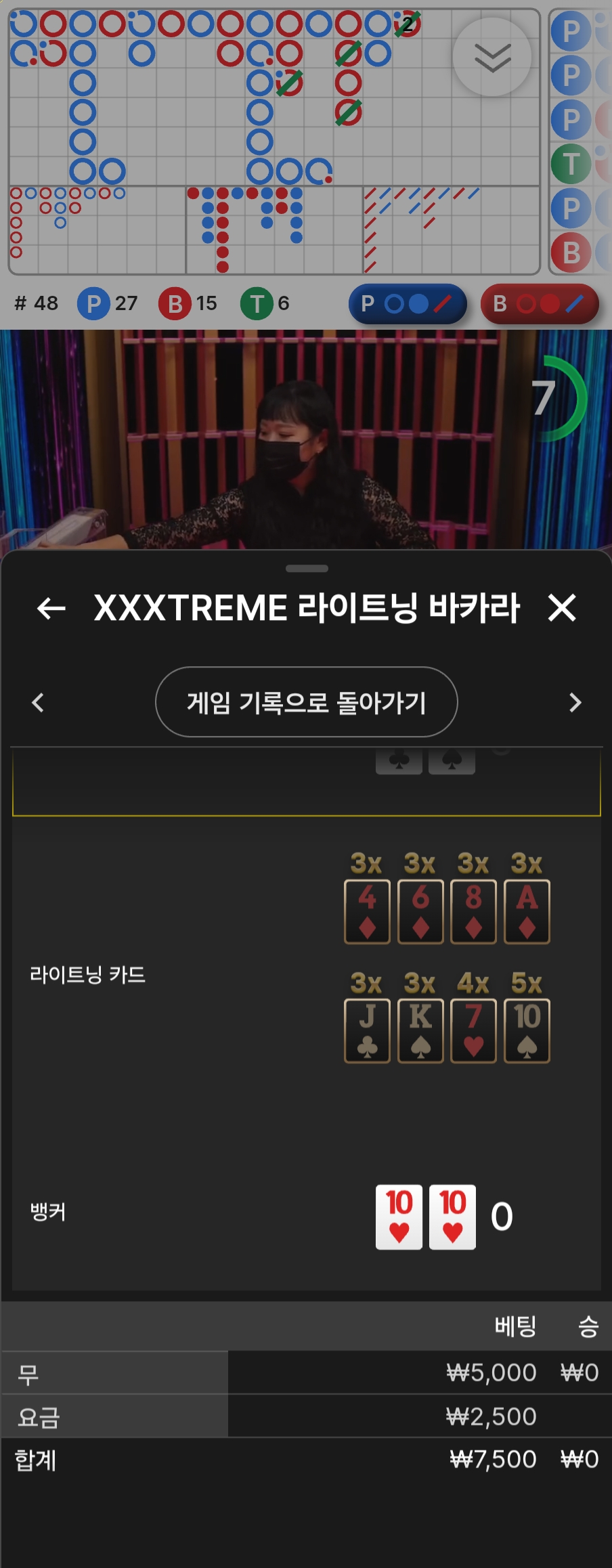The height and width of the screenshot is (1568, 612).
Task: Tap 게임 기록으로 돌아가기 button
Action: click(x=306, y=702)
